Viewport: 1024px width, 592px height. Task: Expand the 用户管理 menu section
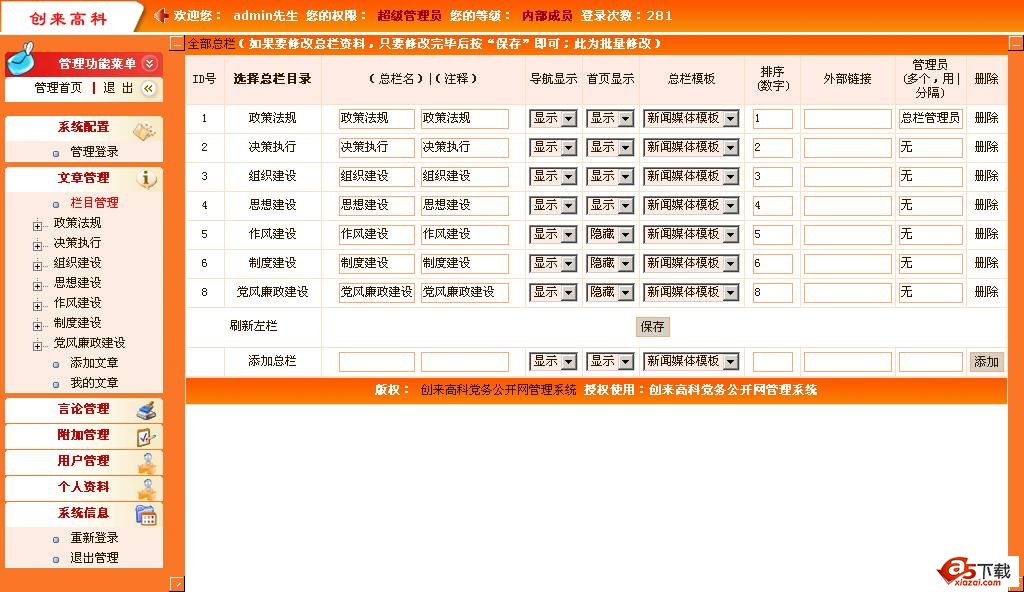[x=83, y=461]
